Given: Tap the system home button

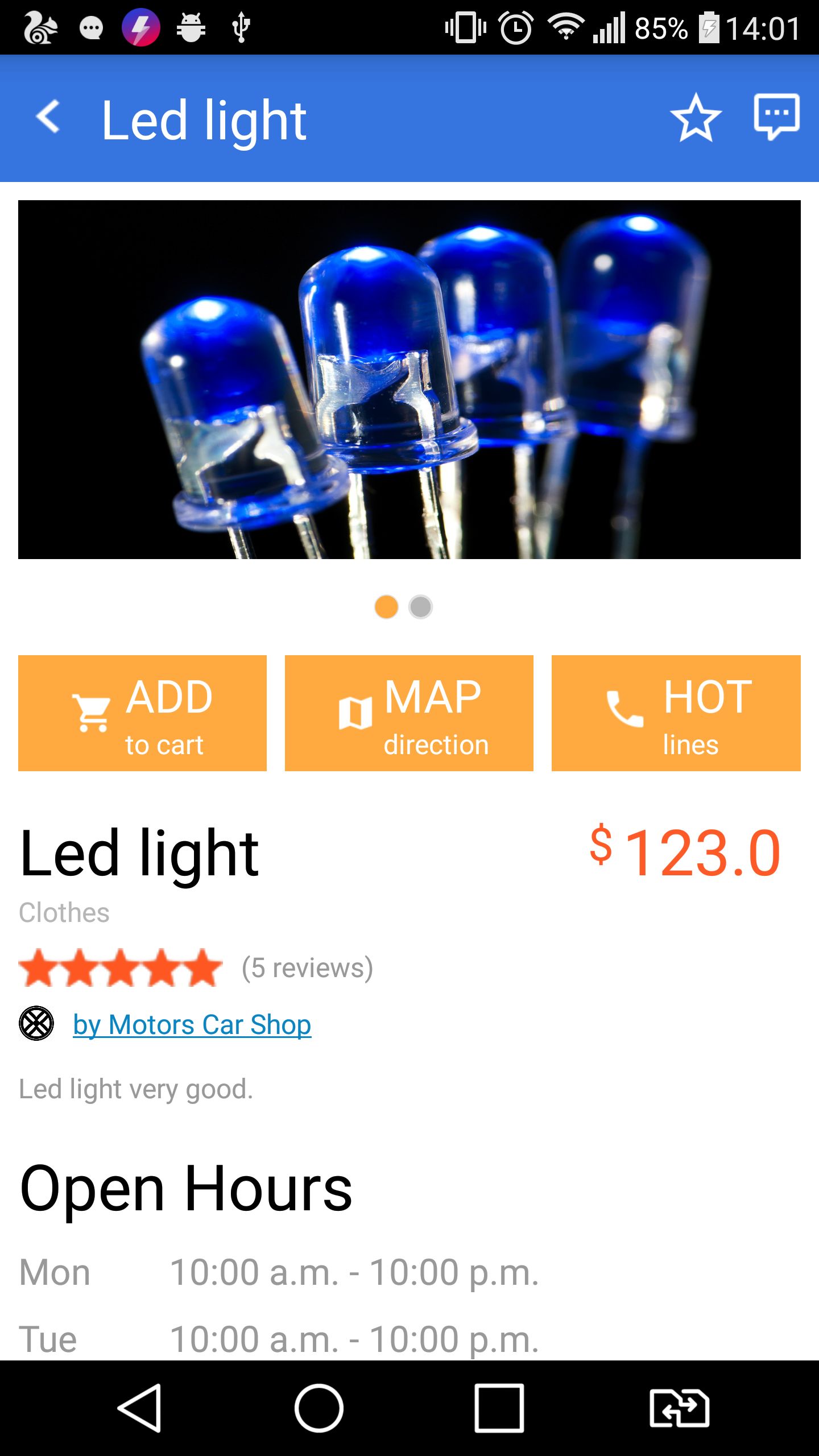Looking at the screenshot, I should point(318,1408).
